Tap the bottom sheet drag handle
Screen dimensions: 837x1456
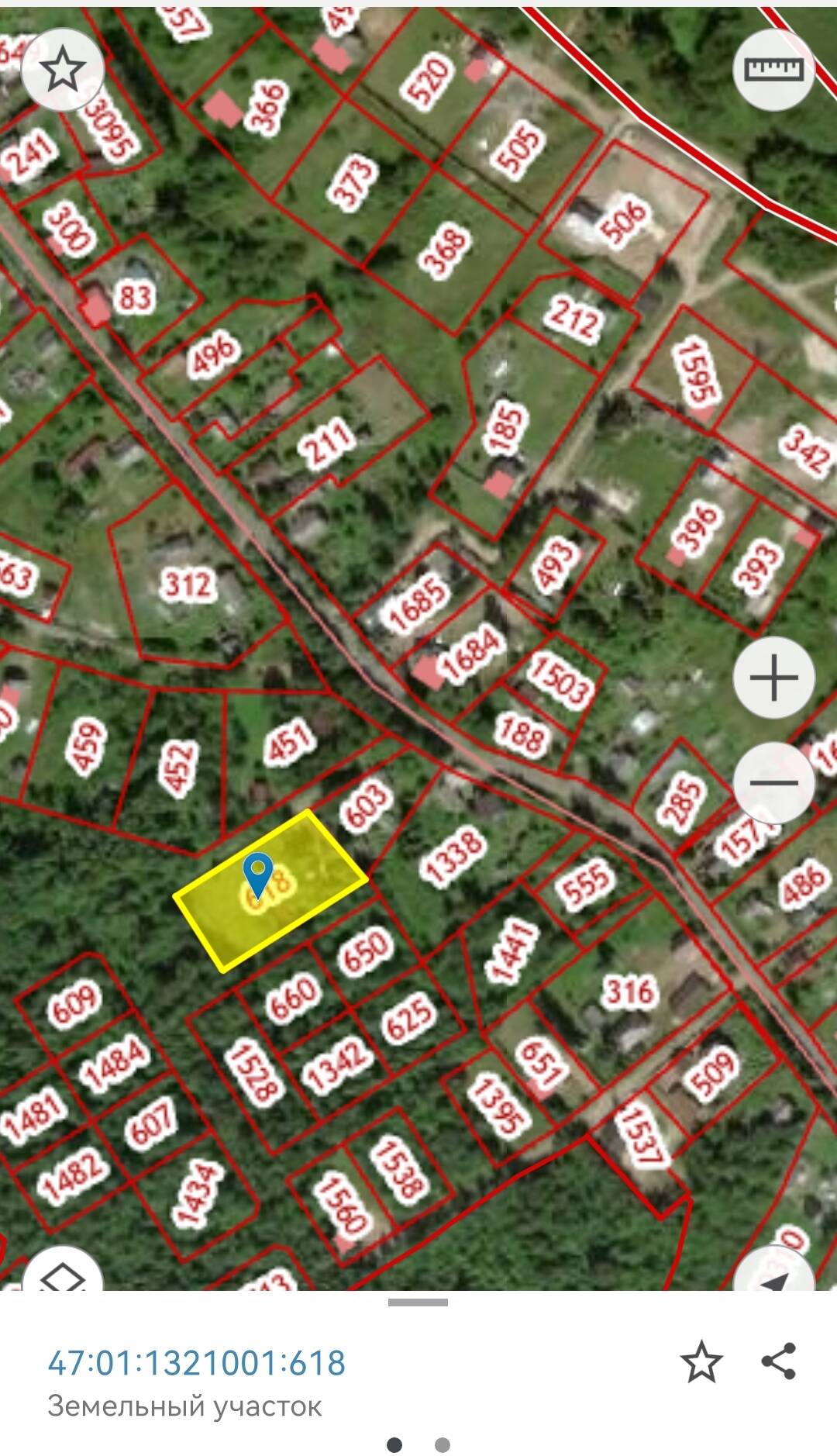(x=418, y=1302)
